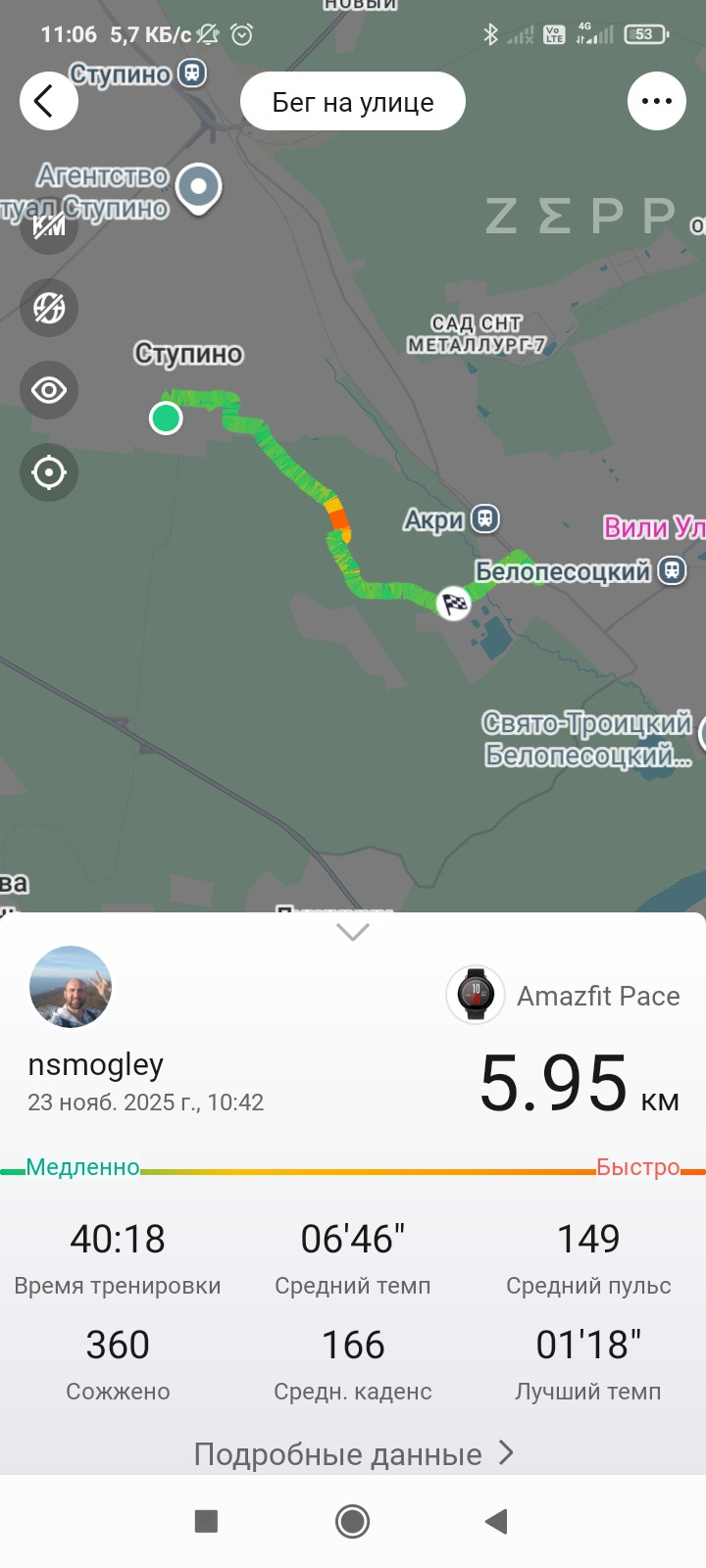Tap the system back button
This screenshot has height=1568, width=706.
pos(496,1521)
